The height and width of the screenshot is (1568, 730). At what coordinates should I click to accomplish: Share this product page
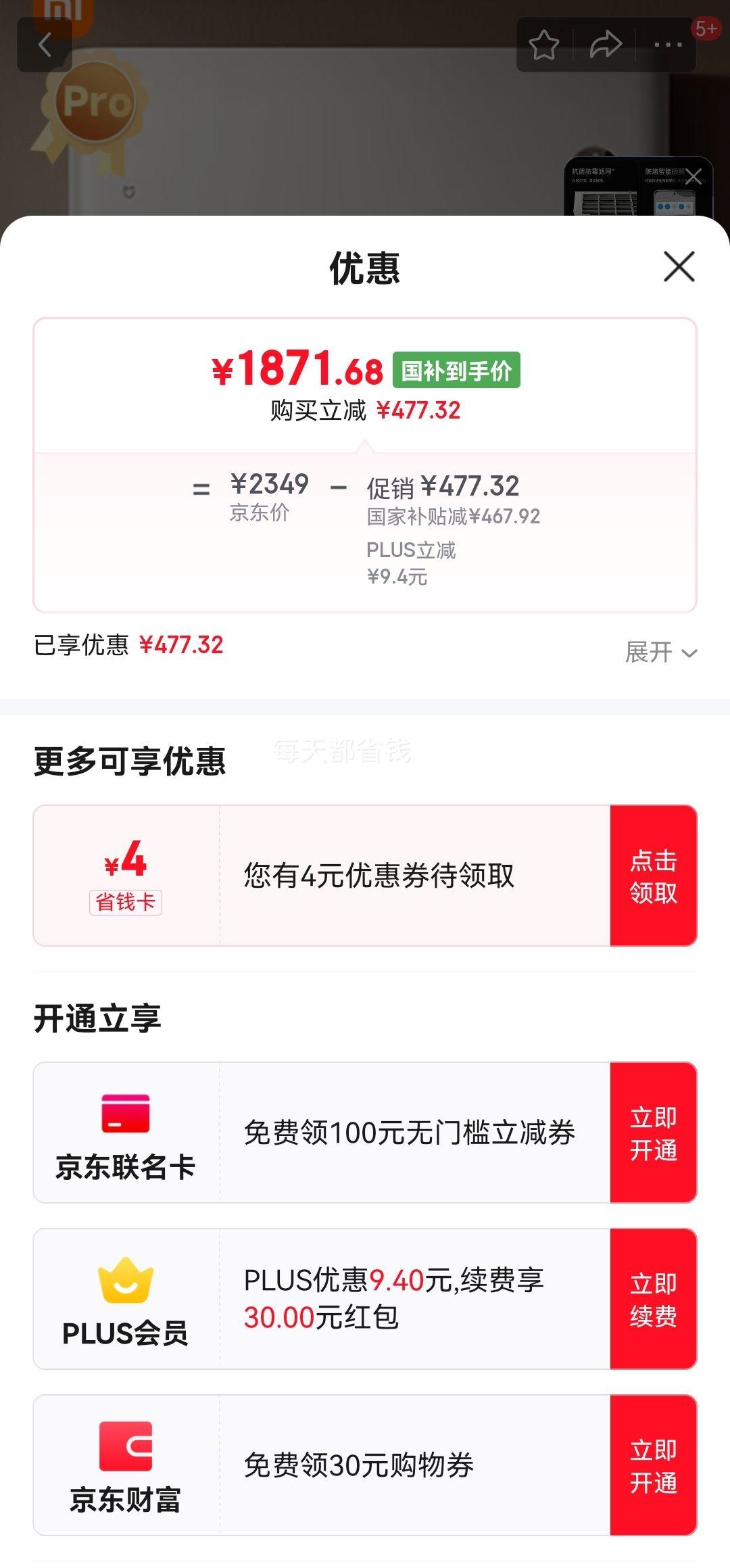605,45
